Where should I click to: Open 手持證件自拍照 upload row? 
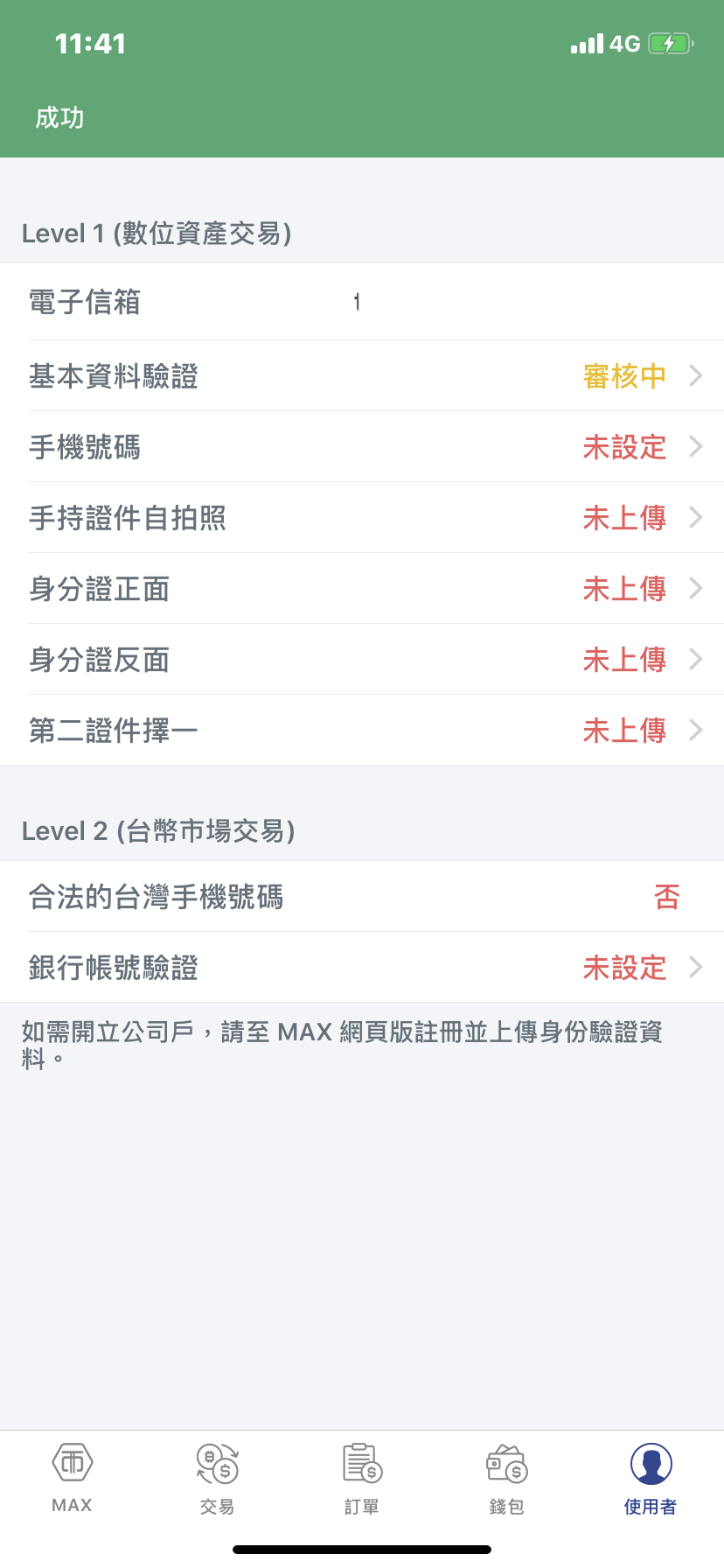pyautogui.click(x=362, y=518)
